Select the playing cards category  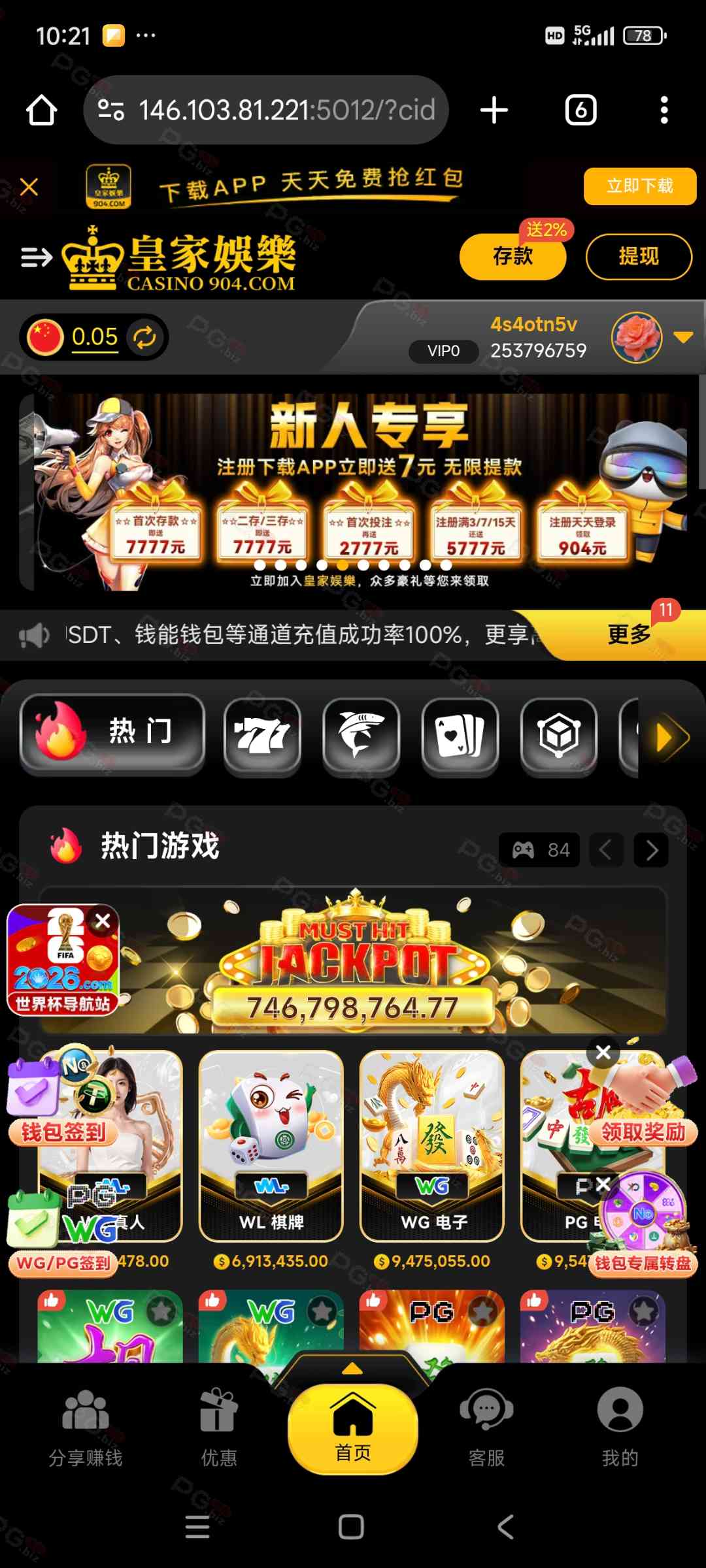[x=460, y=736]
